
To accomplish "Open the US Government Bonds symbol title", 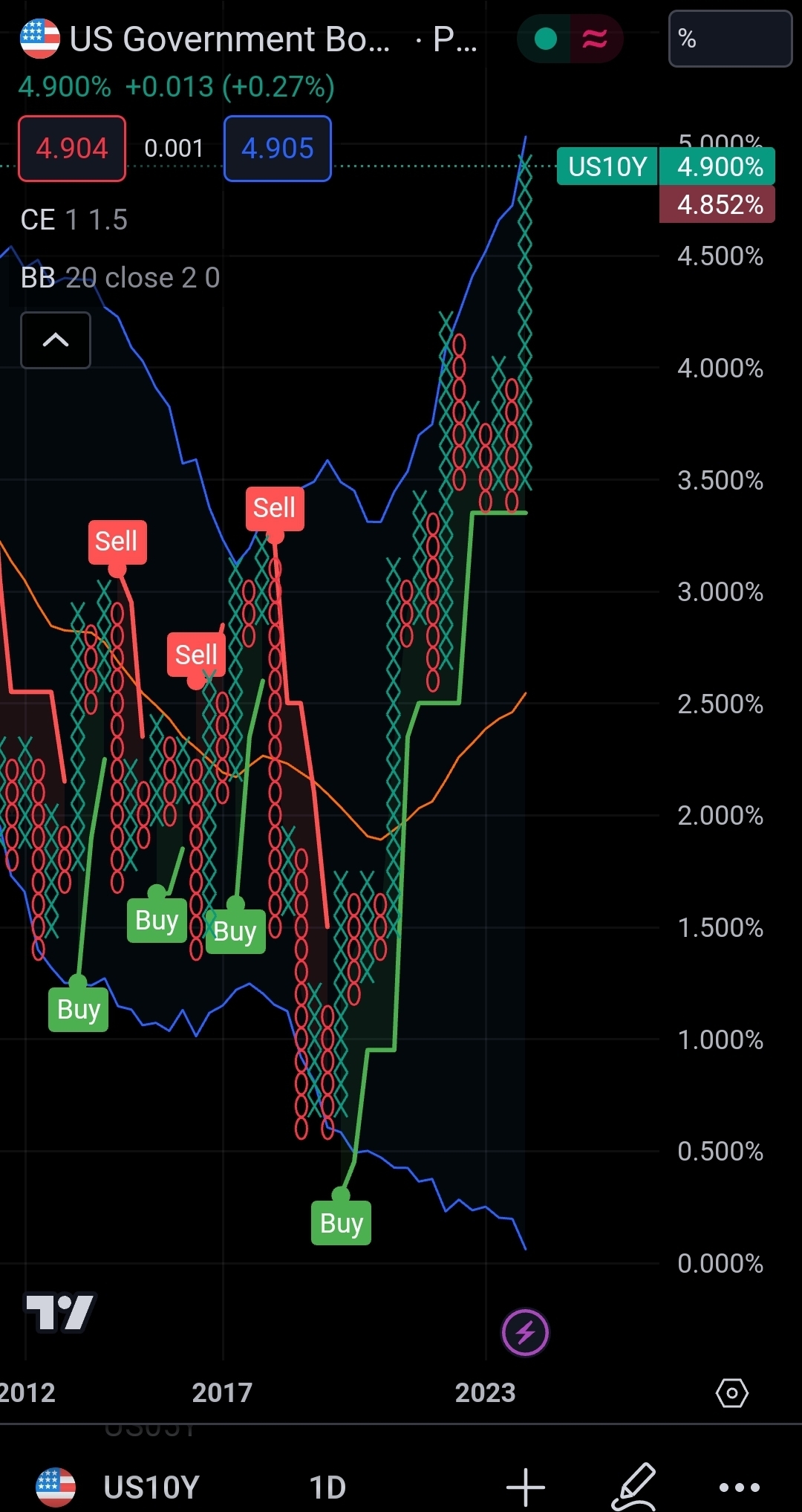I will 230,39.
